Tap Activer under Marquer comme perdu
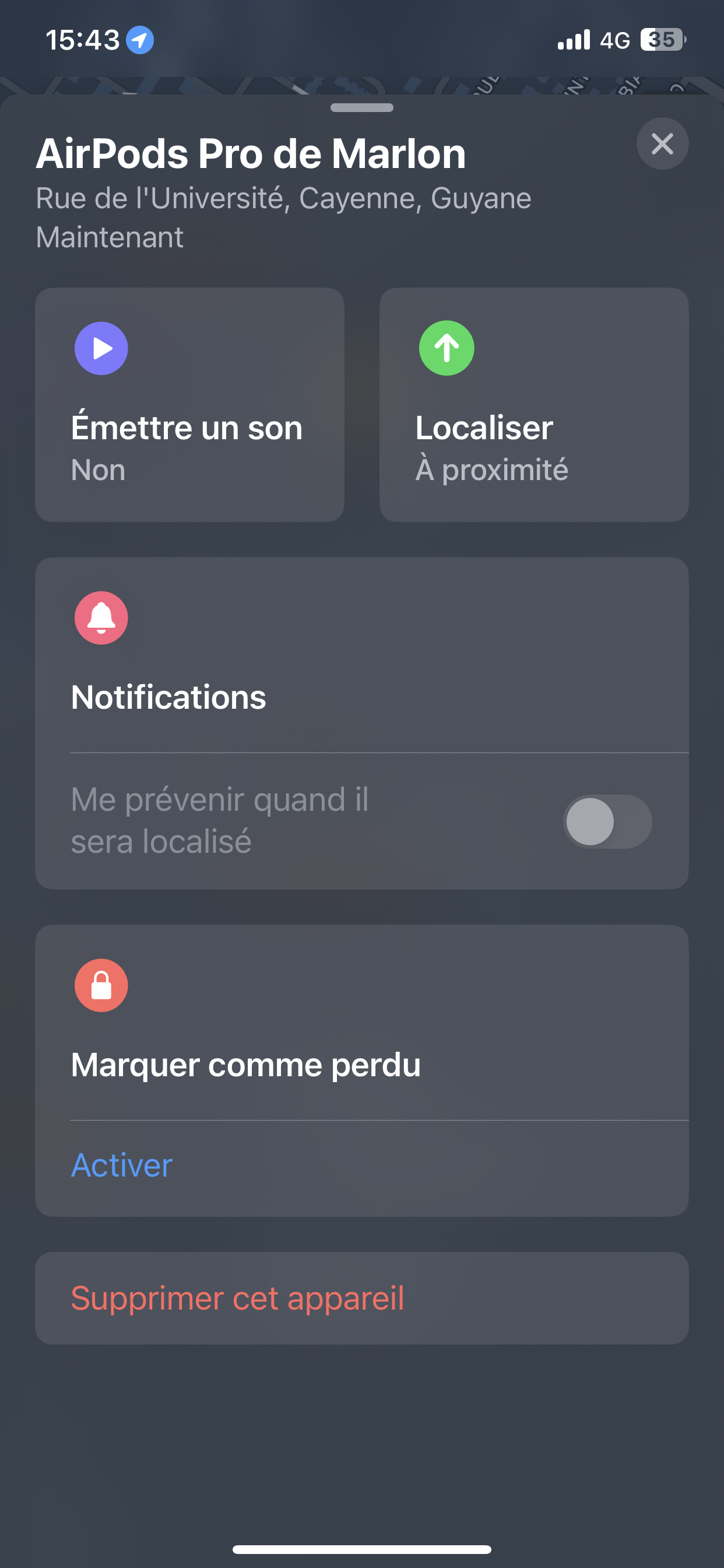The image size is (724, 1568). [122, 1165]
